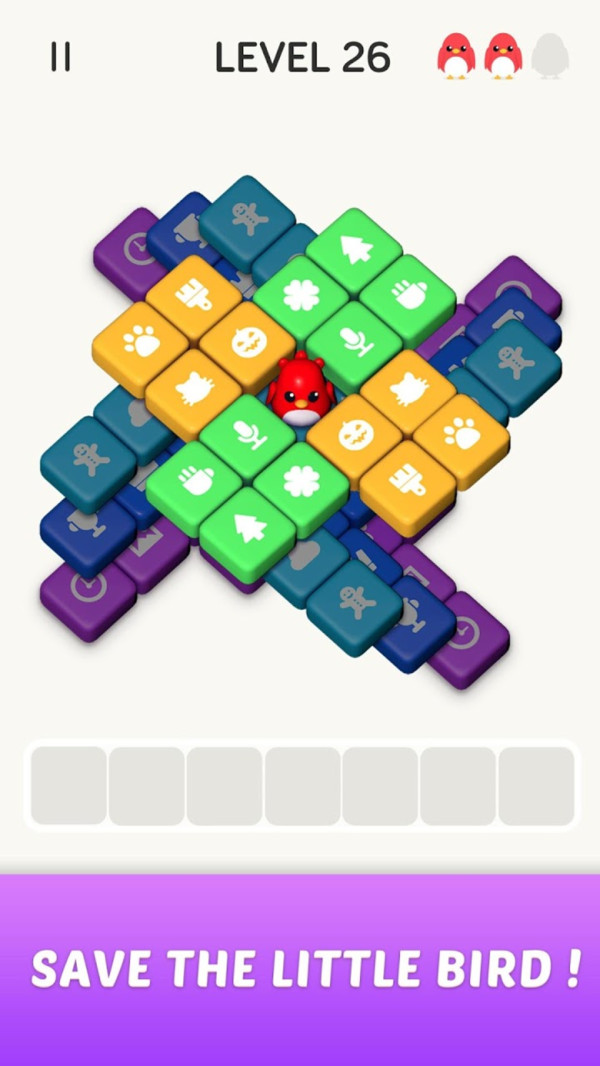600x1066 pixels.
Task: Tap the upper-left yellow paintbrush tile
Action: tap(194, 294)
